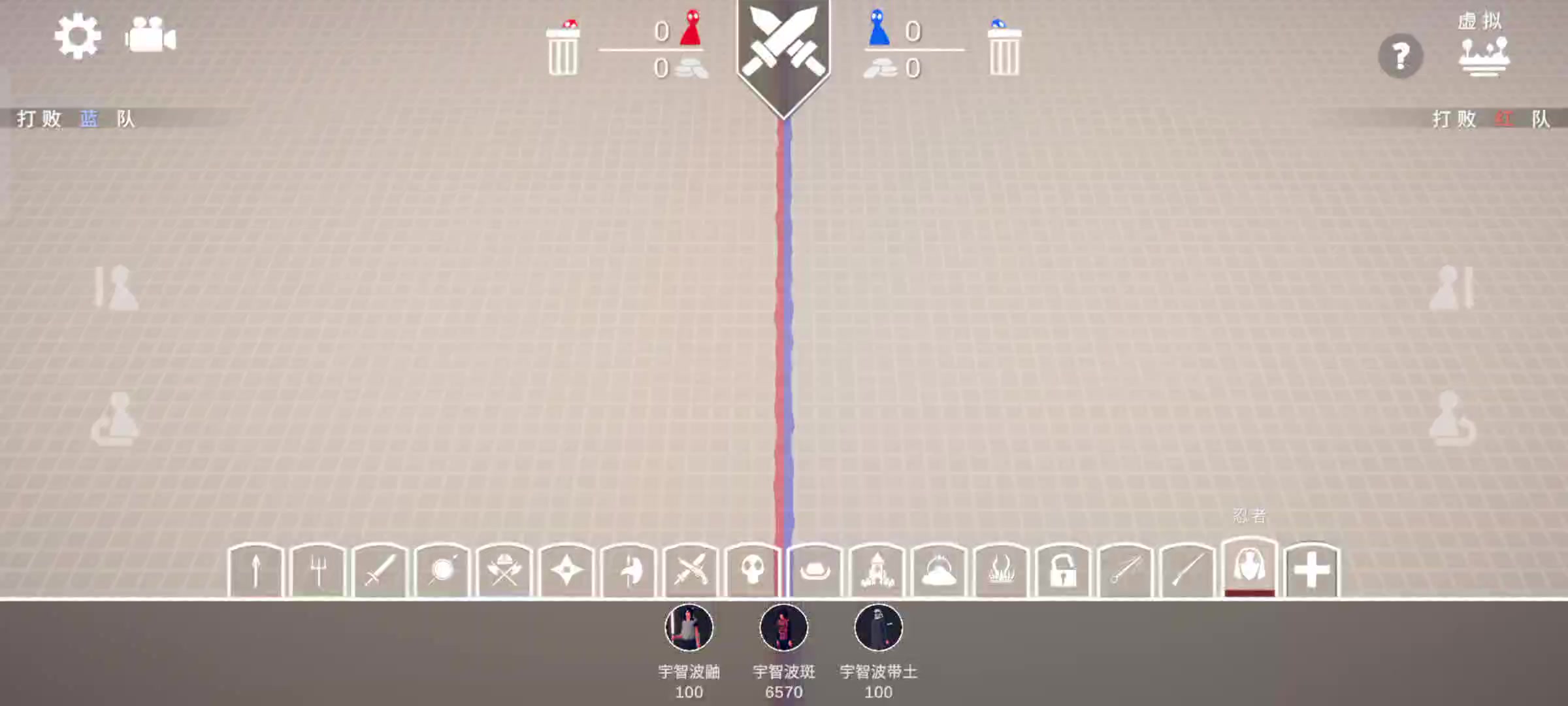Switch to the shuriken star faction tab
The image size is (1568, 706).
(566, 570)
